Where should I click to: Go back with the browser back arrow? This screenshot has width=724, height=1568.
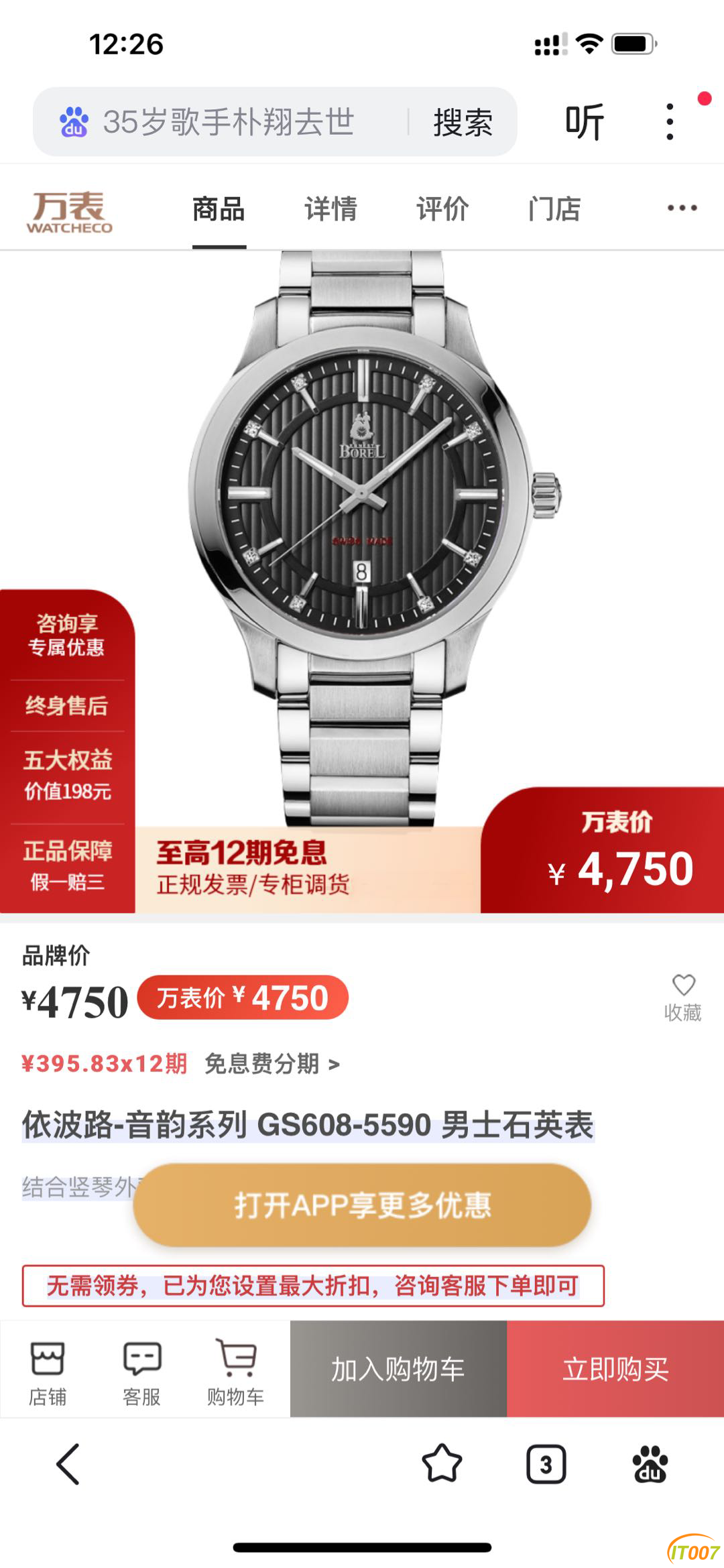(x=68, y=1464)
